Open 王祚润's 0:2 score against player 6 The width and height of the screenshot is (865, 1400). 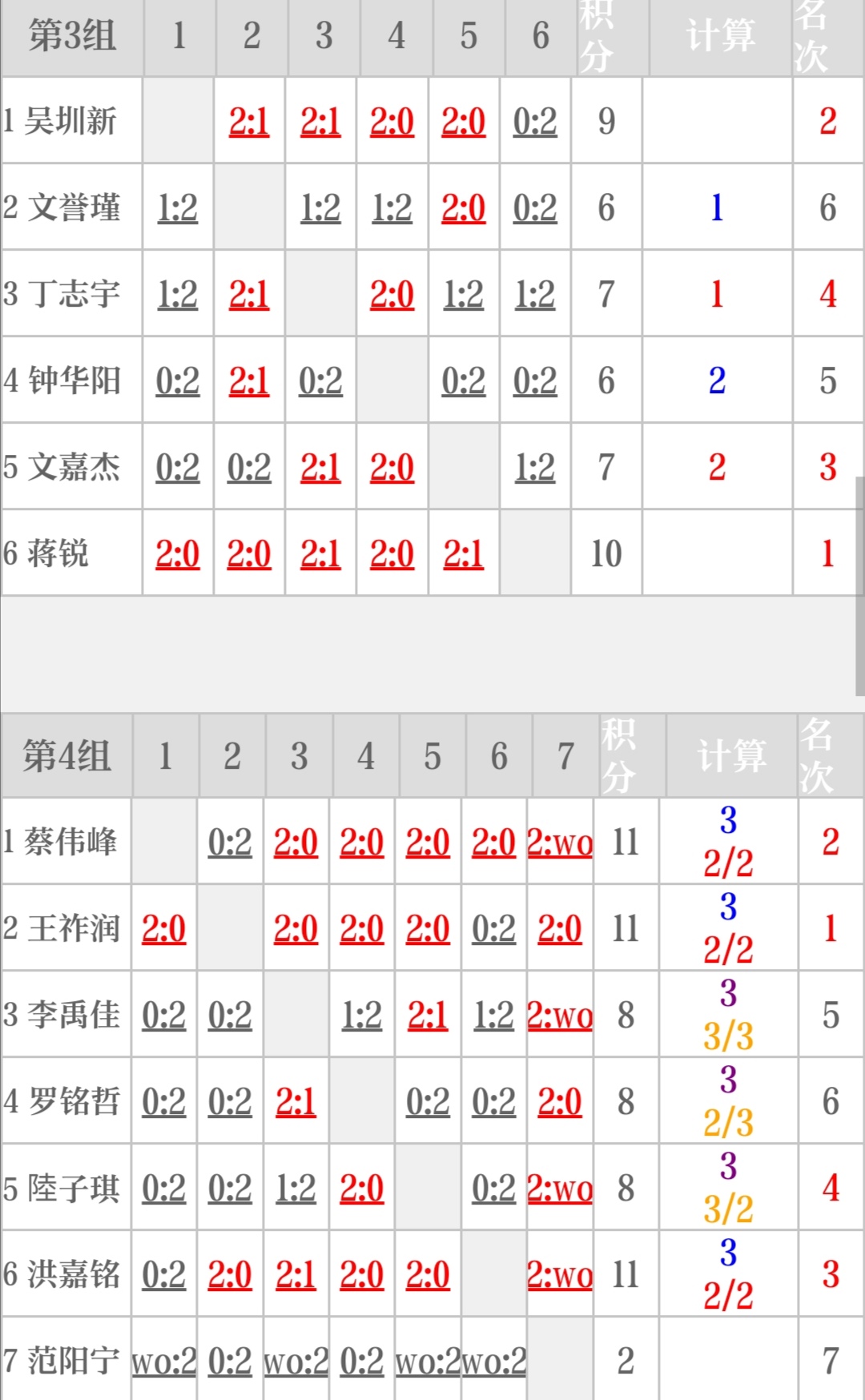point(493,930)
